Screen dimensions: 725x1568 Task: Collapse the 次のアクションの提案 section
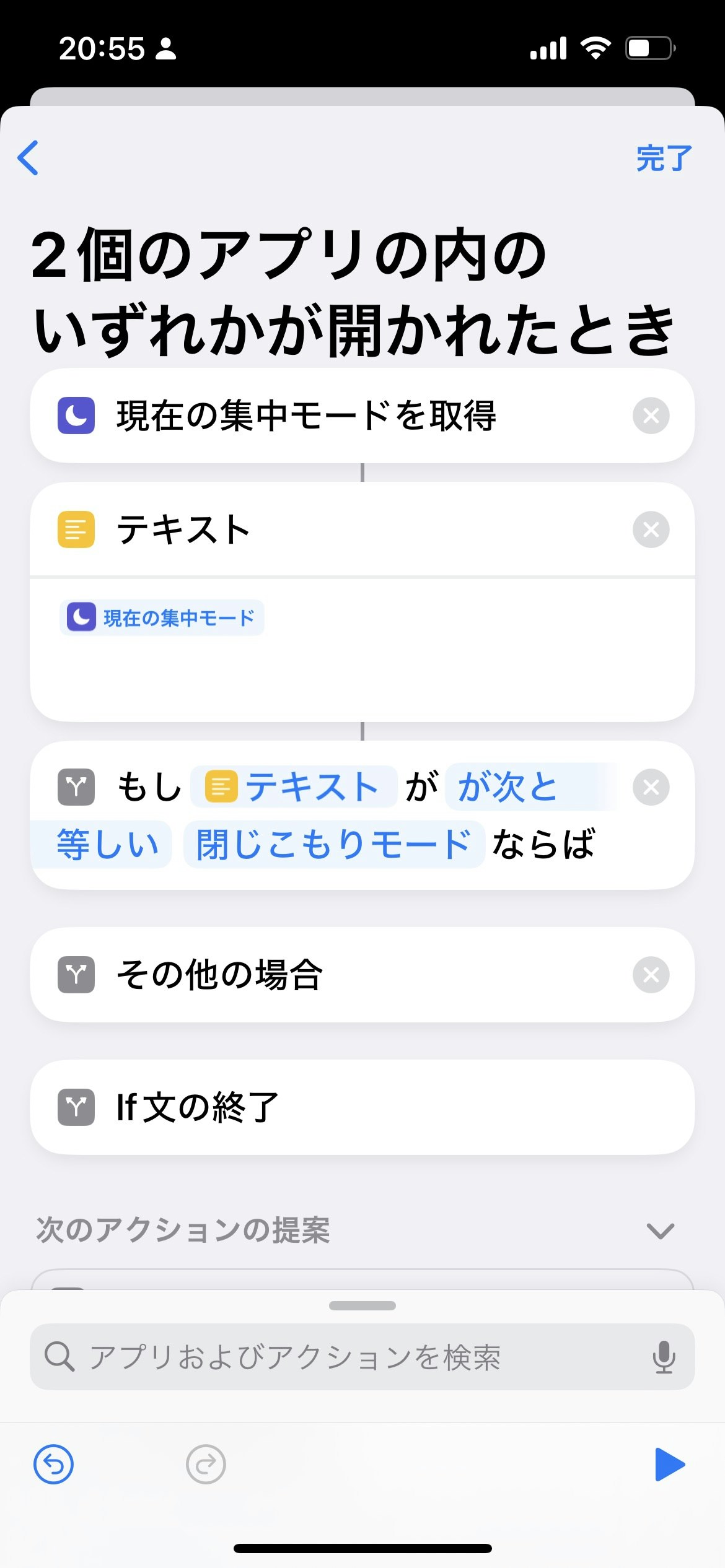click(659, 1231)
